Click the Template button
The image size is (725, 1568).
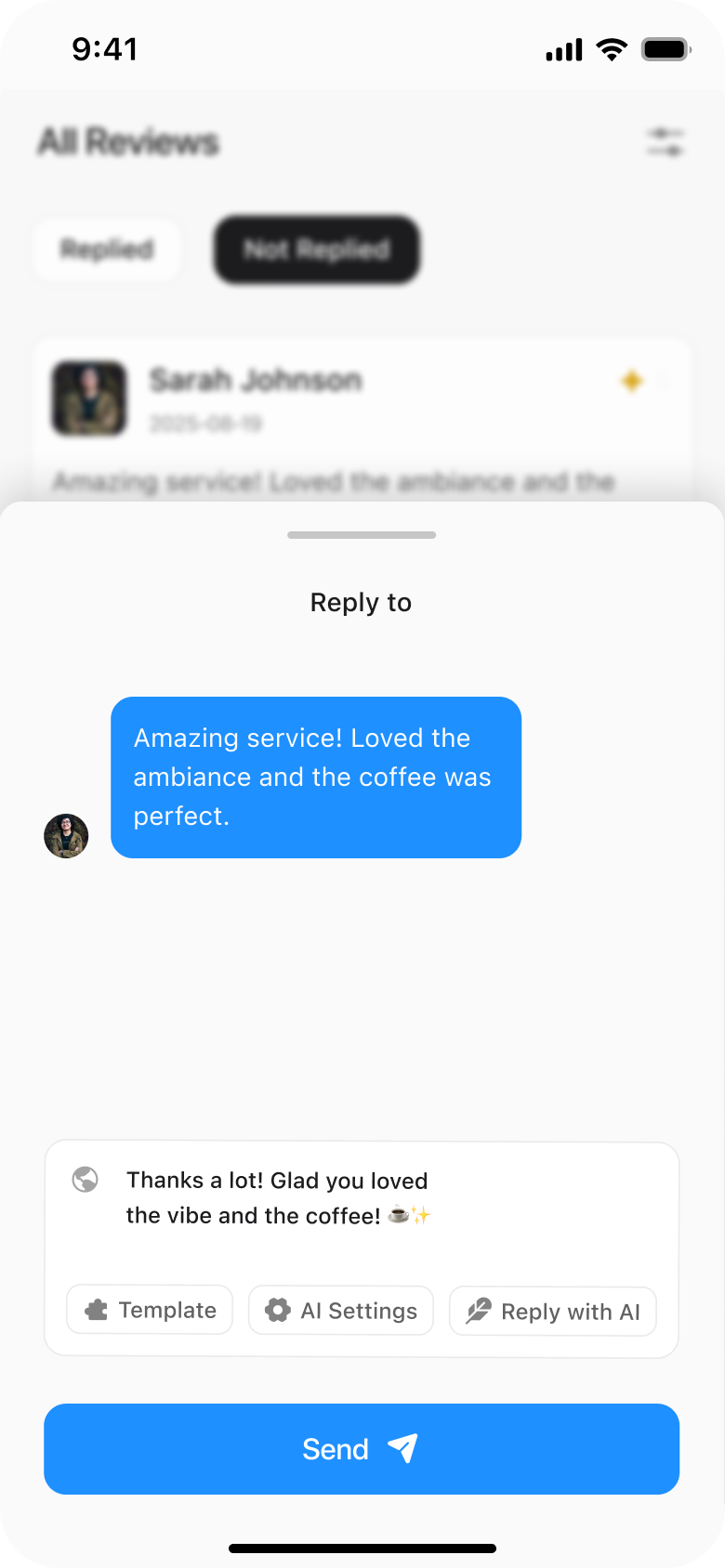click(x=149, y=1310)
